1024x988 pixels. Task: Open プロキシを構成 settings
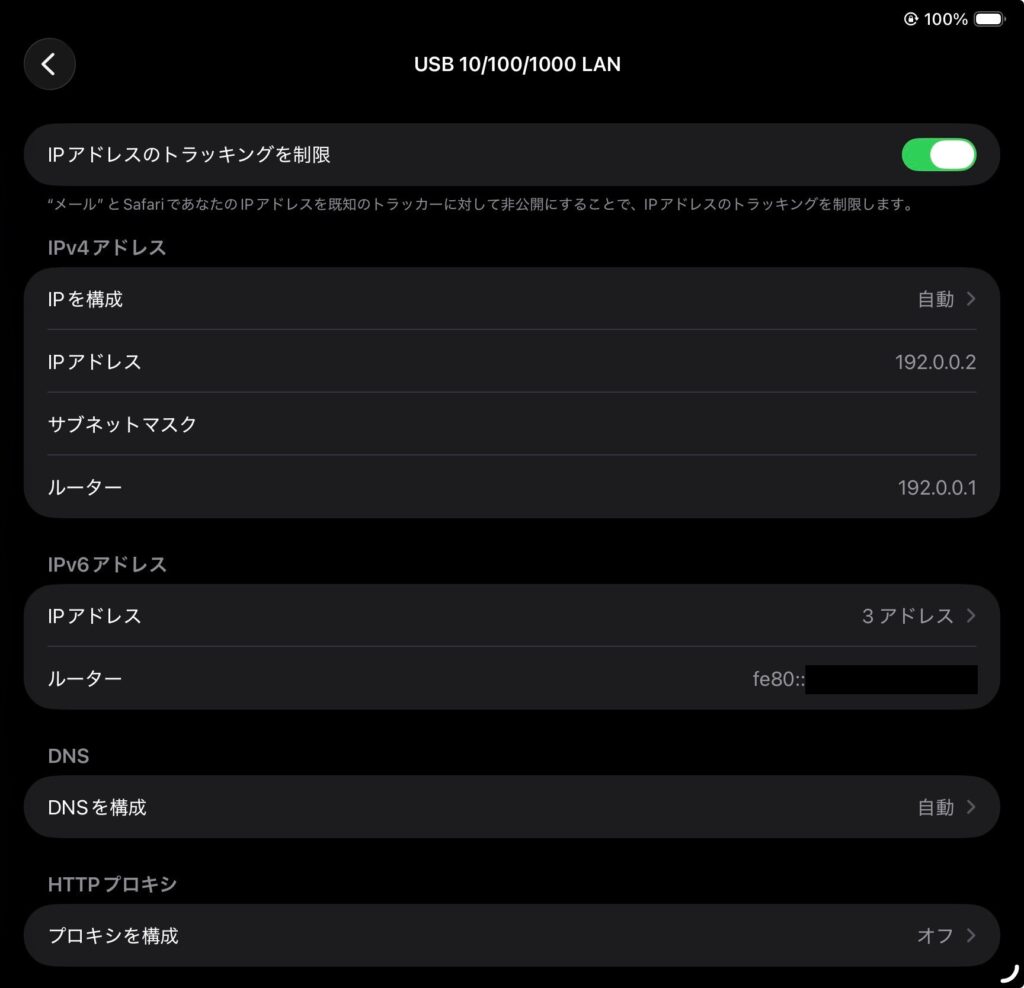511,936
